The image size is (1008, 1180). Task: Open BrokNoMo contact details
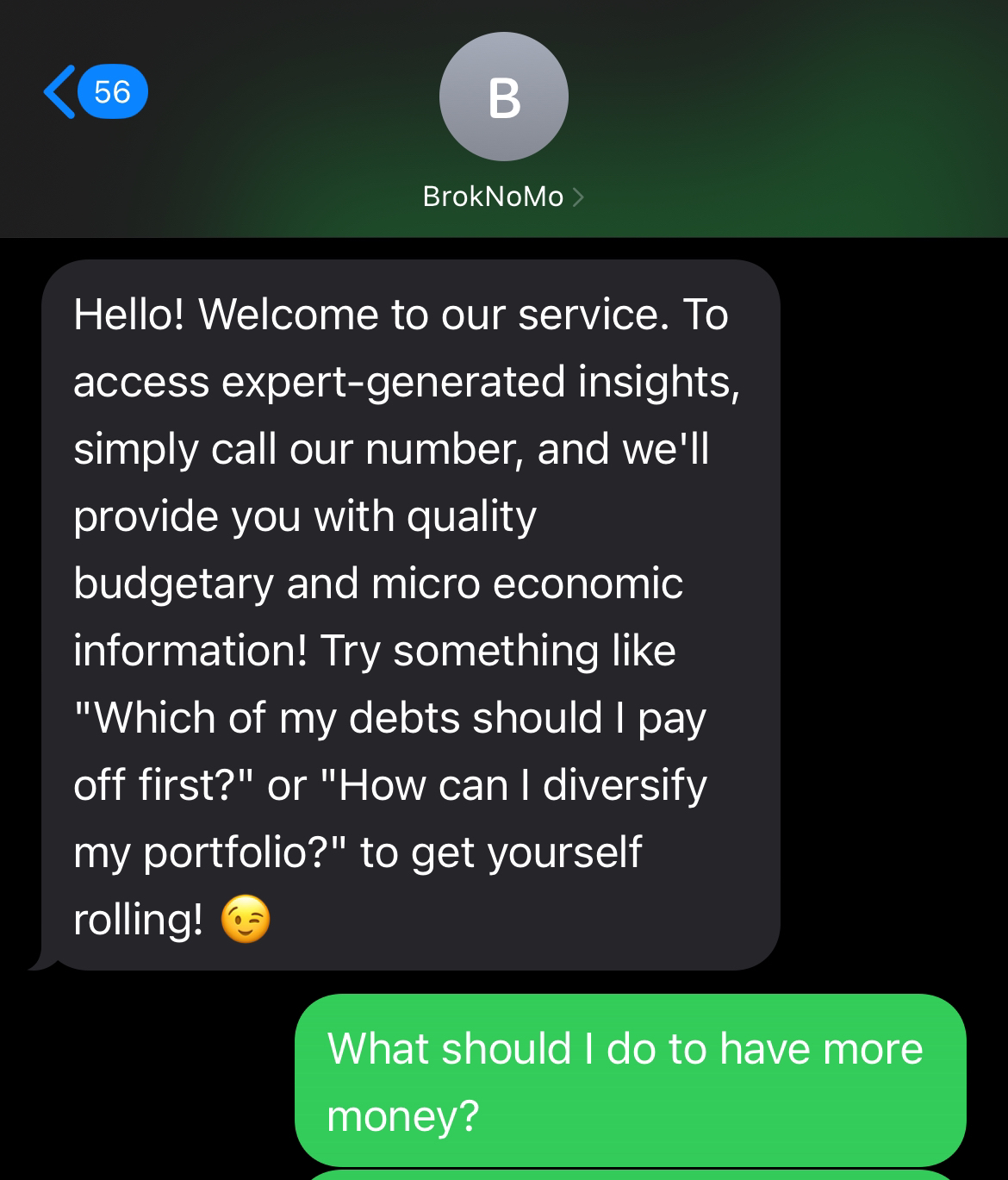[503, 197]
